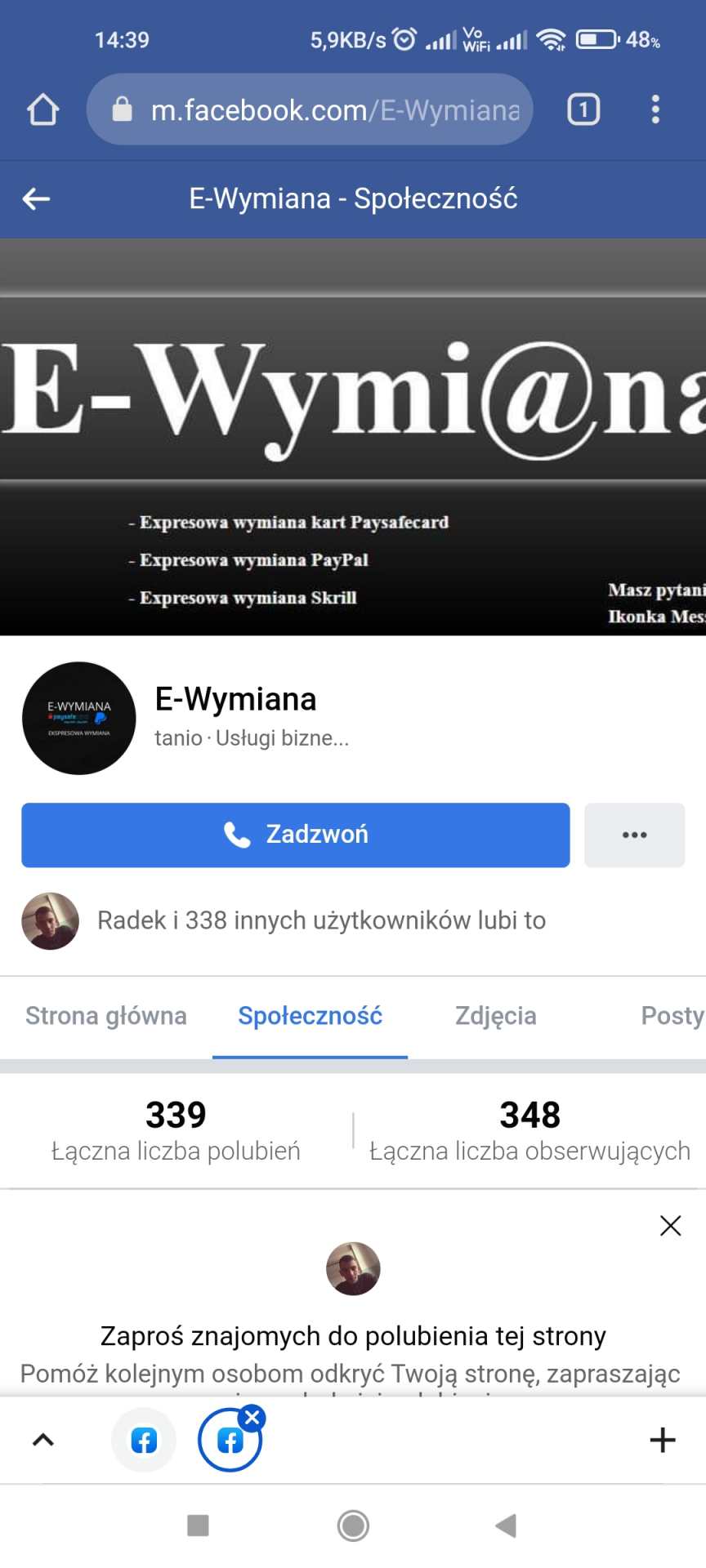Open the browser tab switcher

click(x=583, y=109)
